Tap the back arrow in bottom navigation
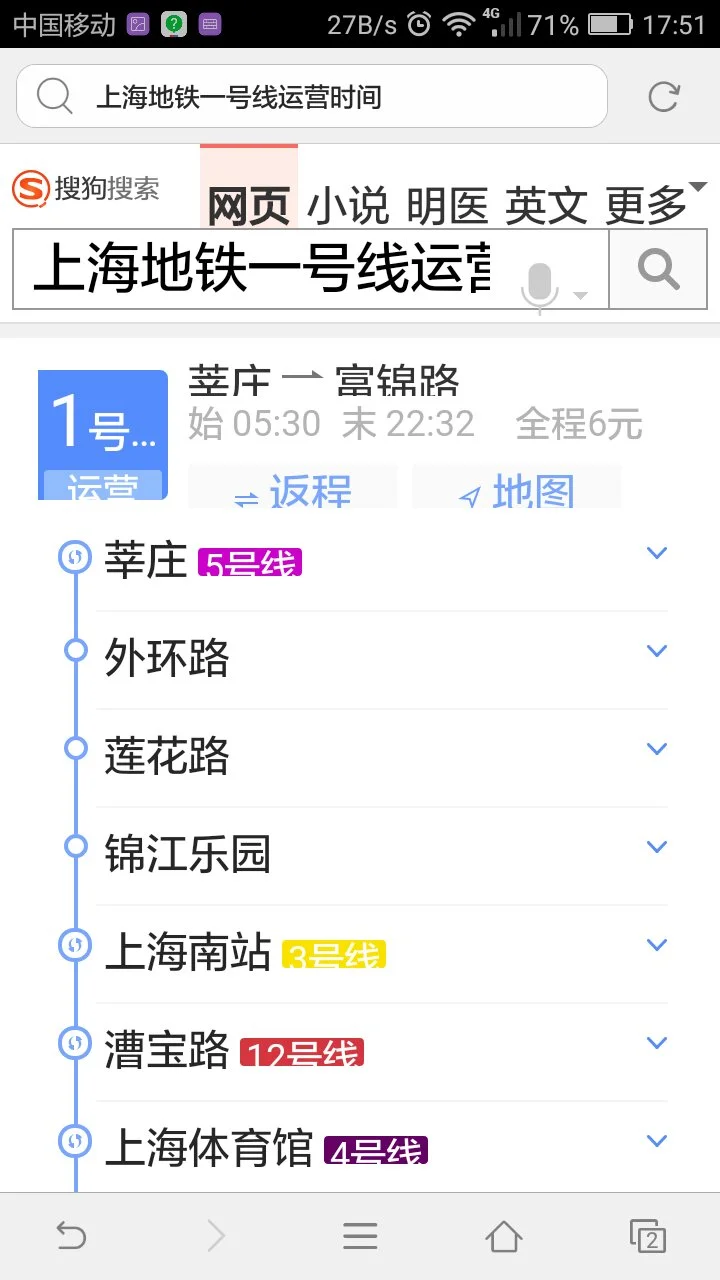 (70, 1236)
